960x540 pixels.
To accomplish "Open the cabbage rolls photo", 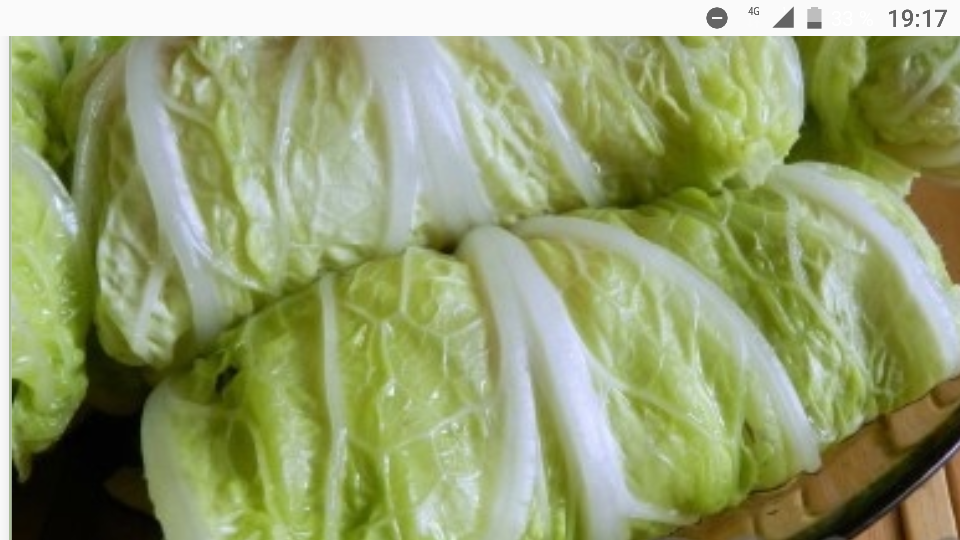I will coord(485,288).
